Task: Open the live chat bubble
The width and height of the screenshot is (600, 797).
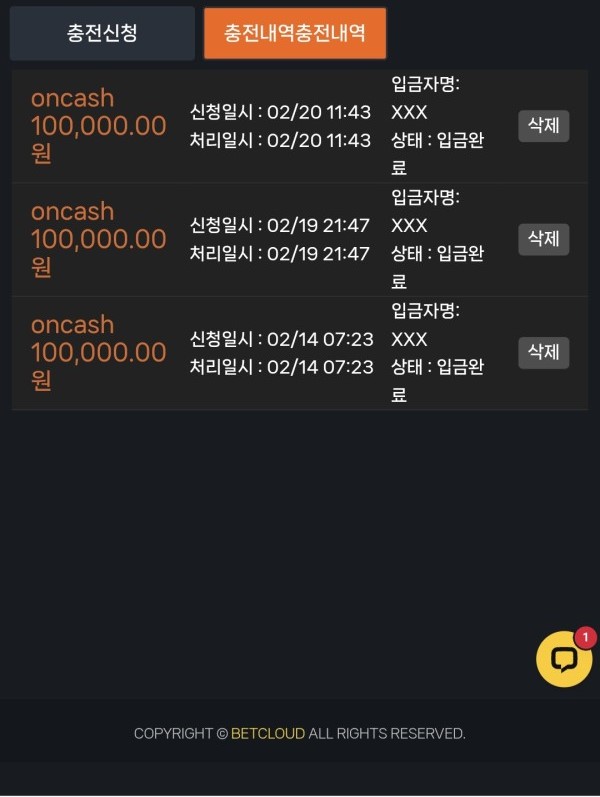Action: [x=563, y=659]
